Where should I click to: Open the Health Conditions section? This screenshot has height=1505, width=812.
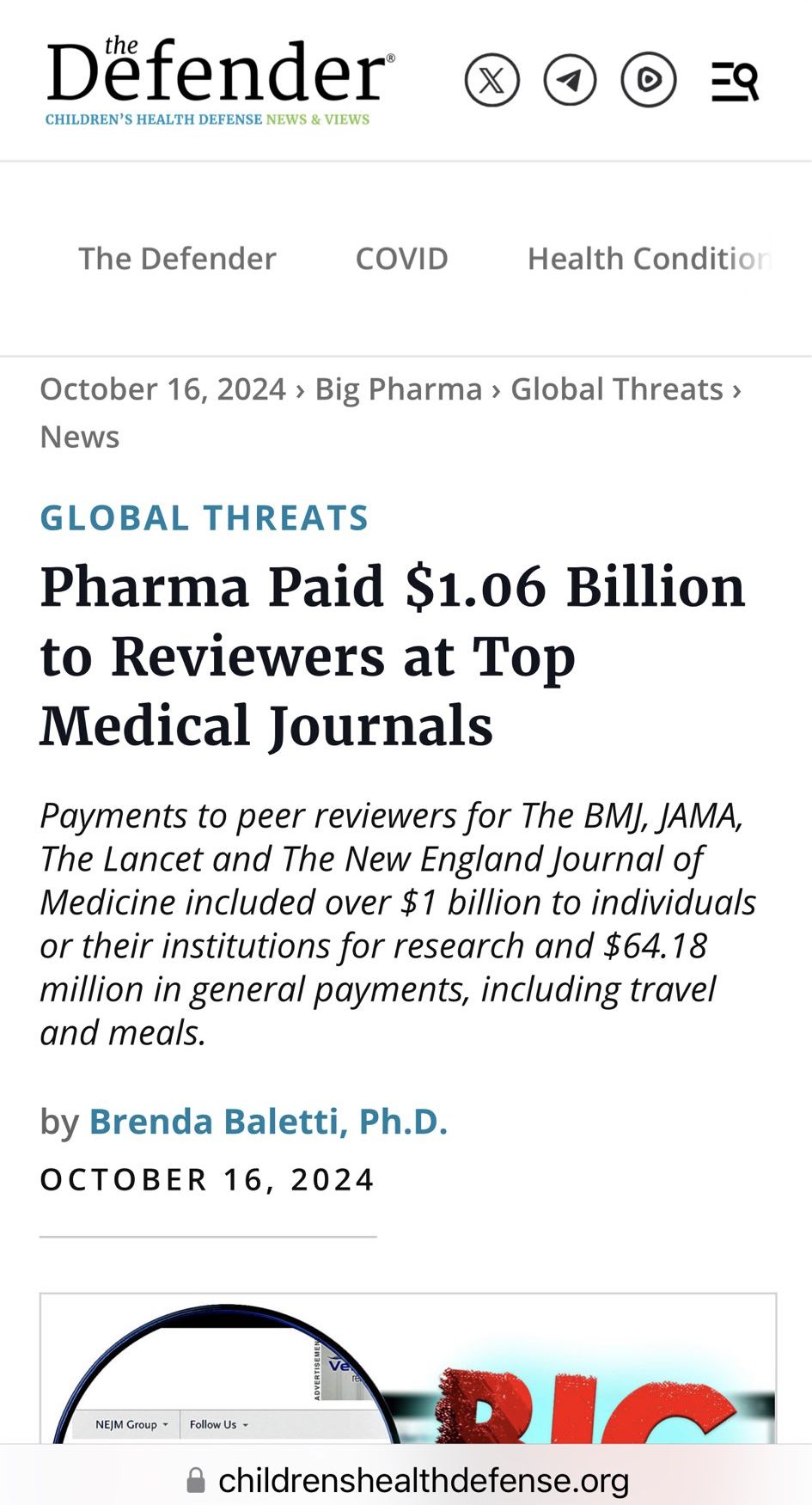pyautogui.click(x=649, y=259)
